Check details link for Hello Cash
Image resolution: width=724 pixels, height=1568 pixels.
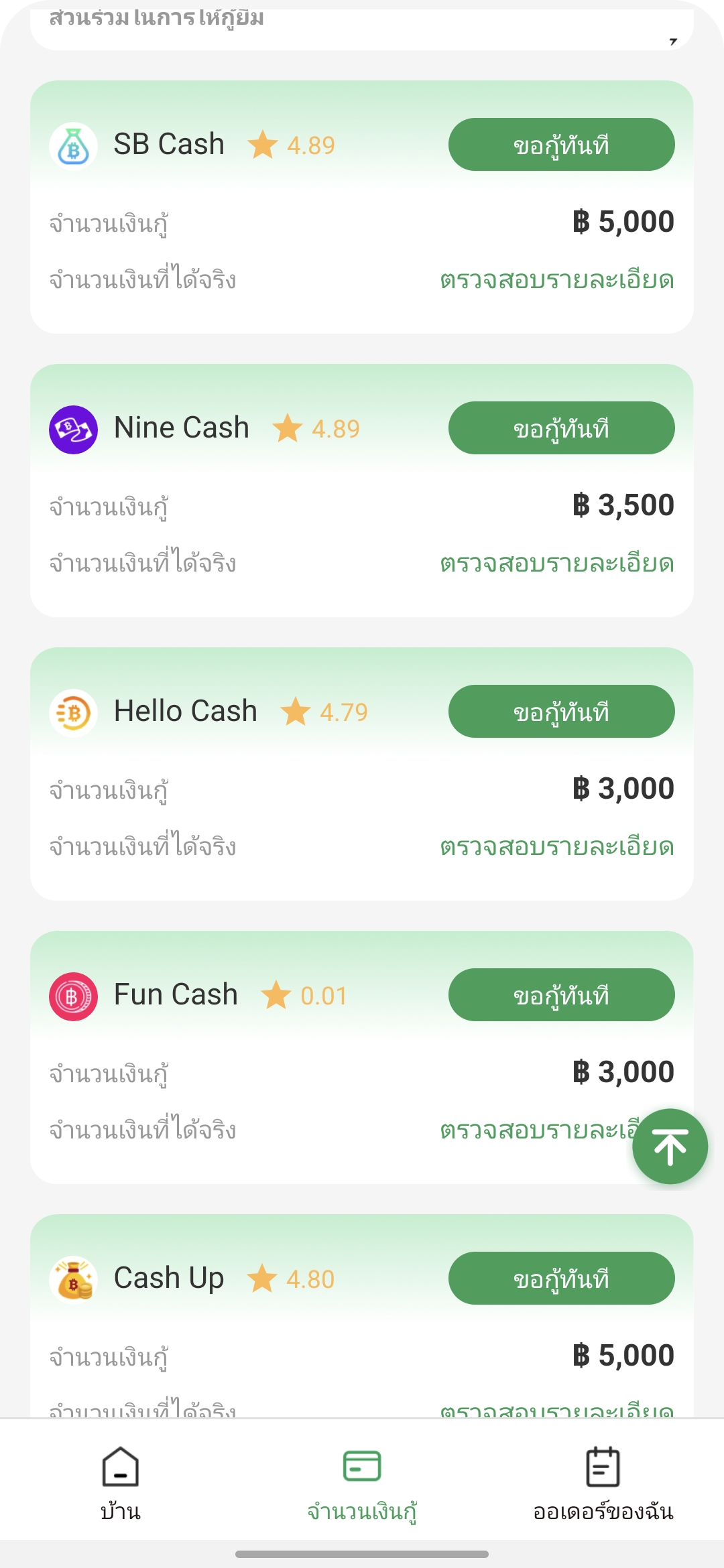557,847
